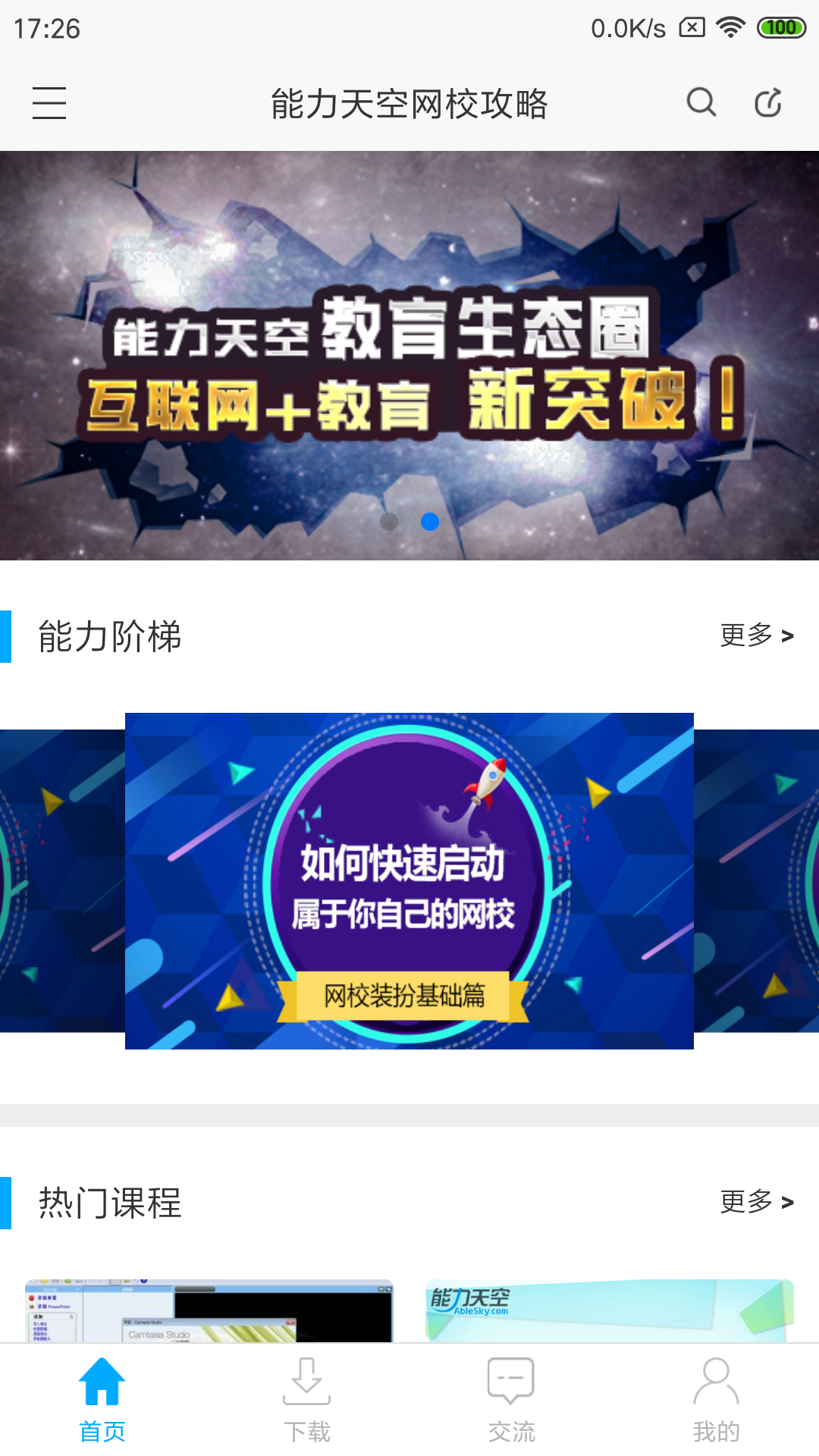Image resolution: width=819 pixels, height=1456 pixels.
Task: Open the Camtasia Studio course thumbnail
Action: pyautogui.click(x=209, y=1311)
